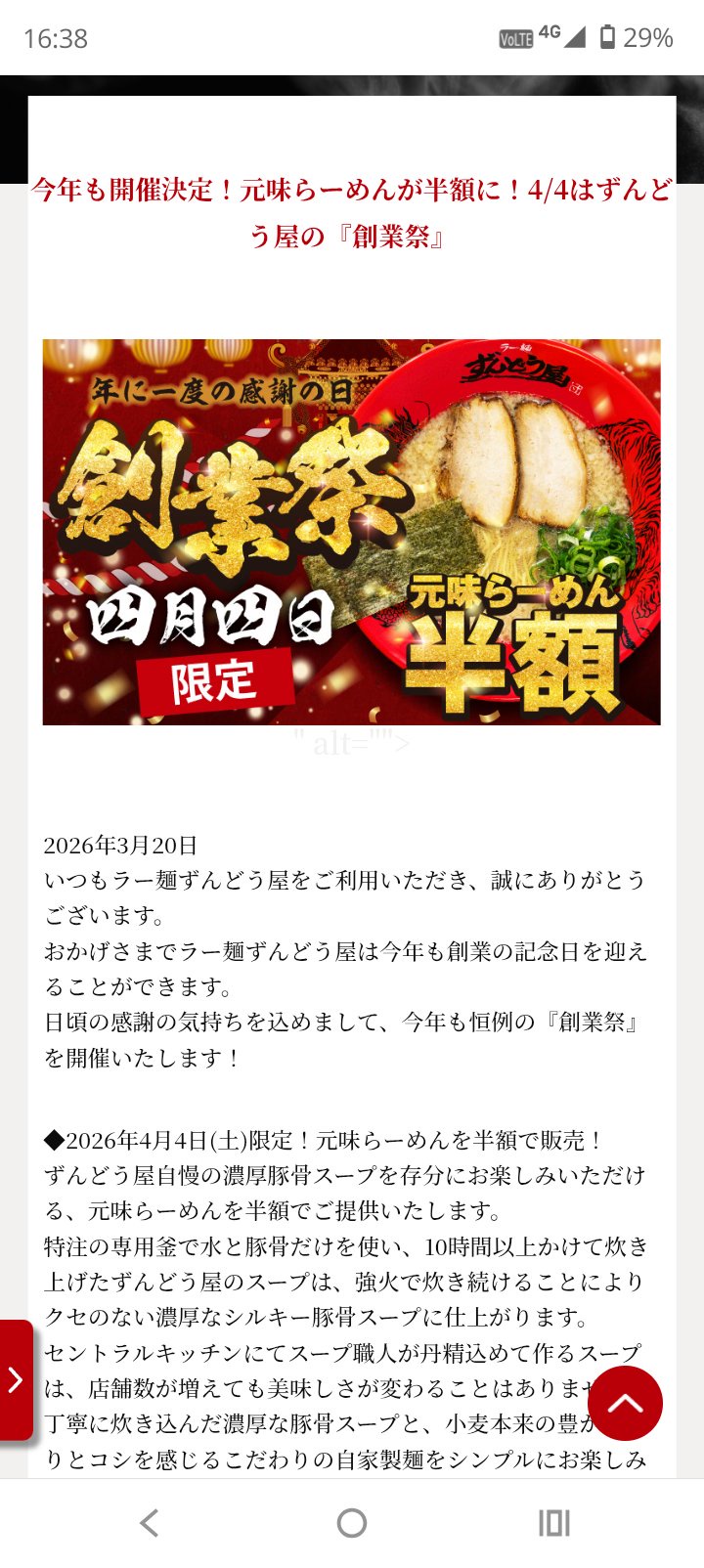
Task: Go back using the system back button
Action: click(x=149, y=1522)
